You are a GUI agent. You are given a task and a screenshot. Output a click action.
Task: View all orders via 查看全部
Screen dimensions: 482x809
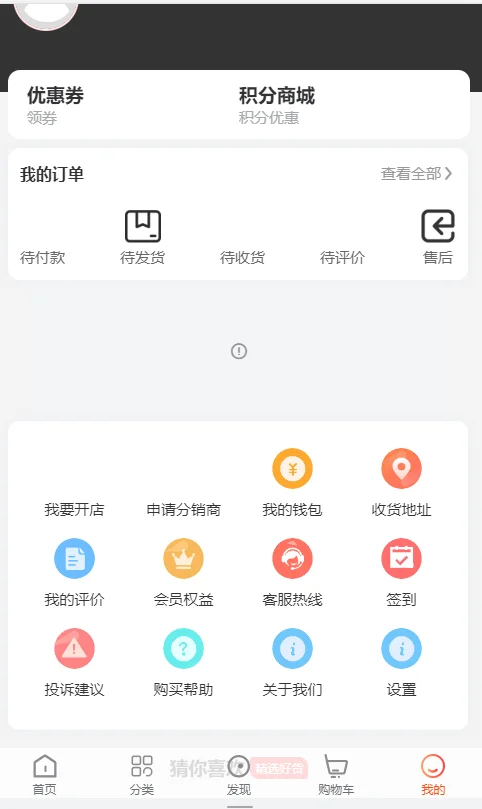[x=416, y=174]
